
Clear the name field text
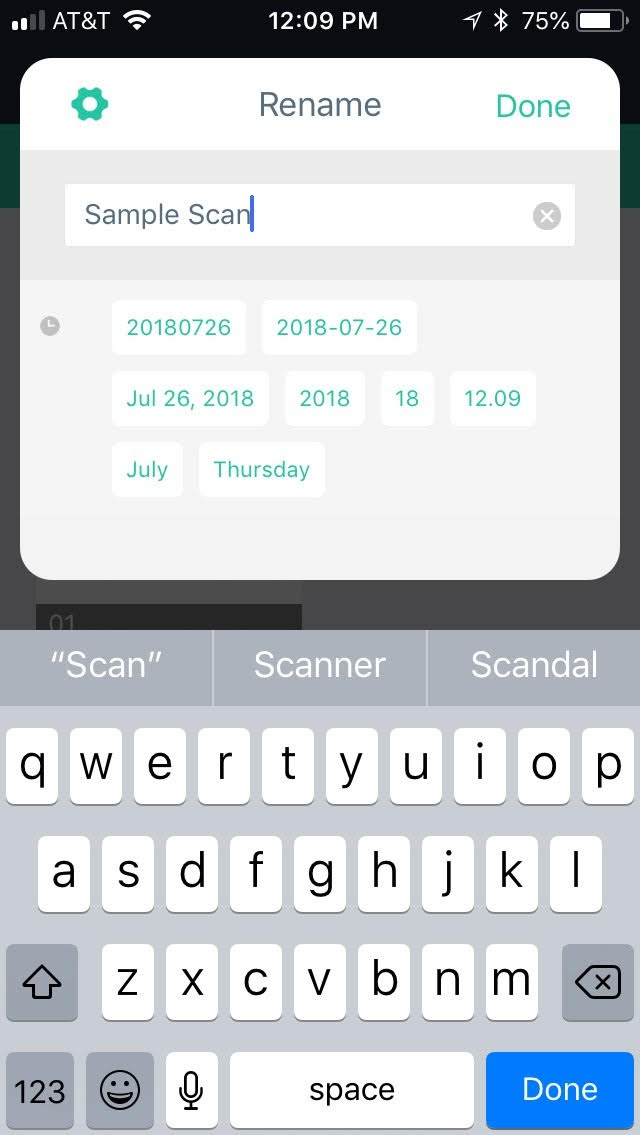(546, 215)
